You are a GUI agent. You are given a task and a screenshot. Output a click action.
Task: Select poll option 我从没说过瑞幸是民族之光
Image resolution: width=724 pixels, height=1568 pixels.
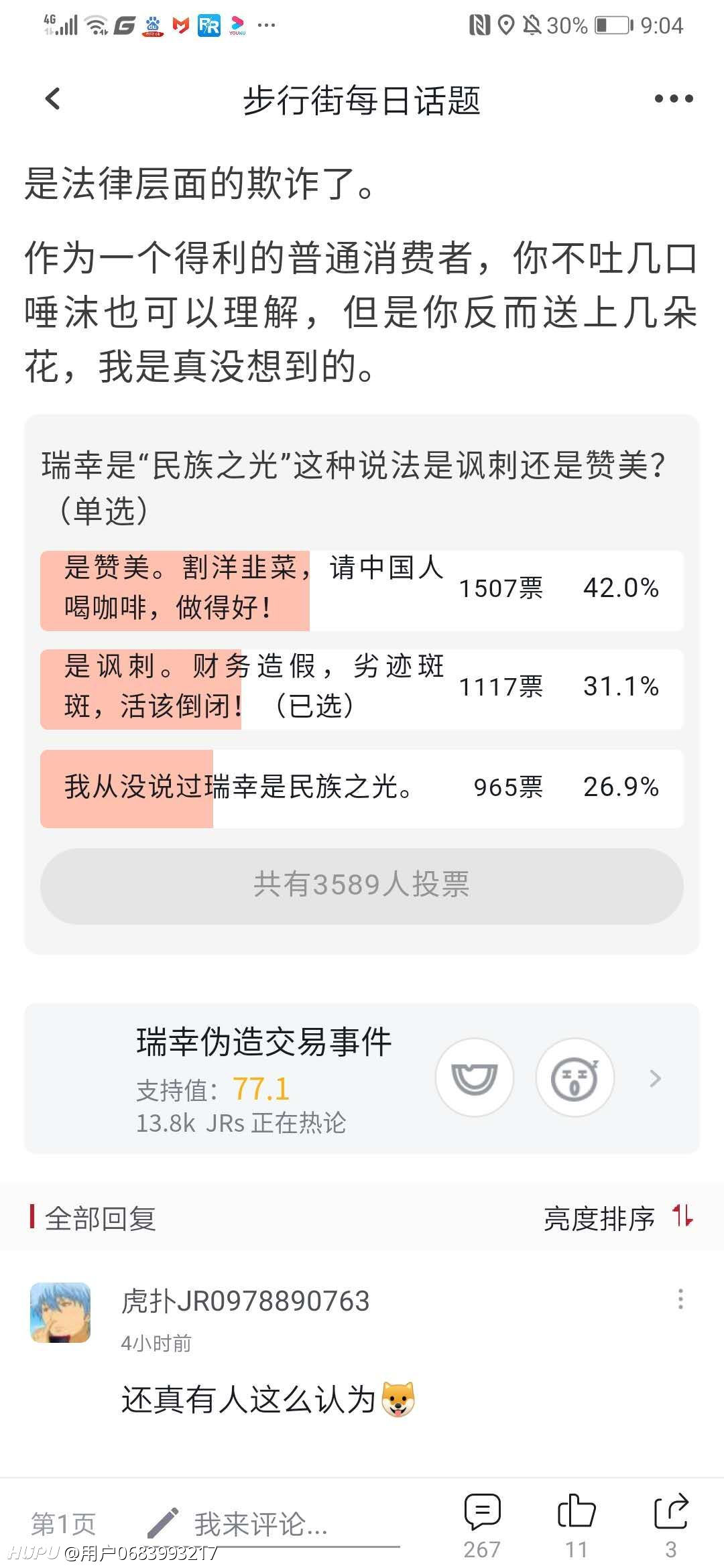click(362, 789)
